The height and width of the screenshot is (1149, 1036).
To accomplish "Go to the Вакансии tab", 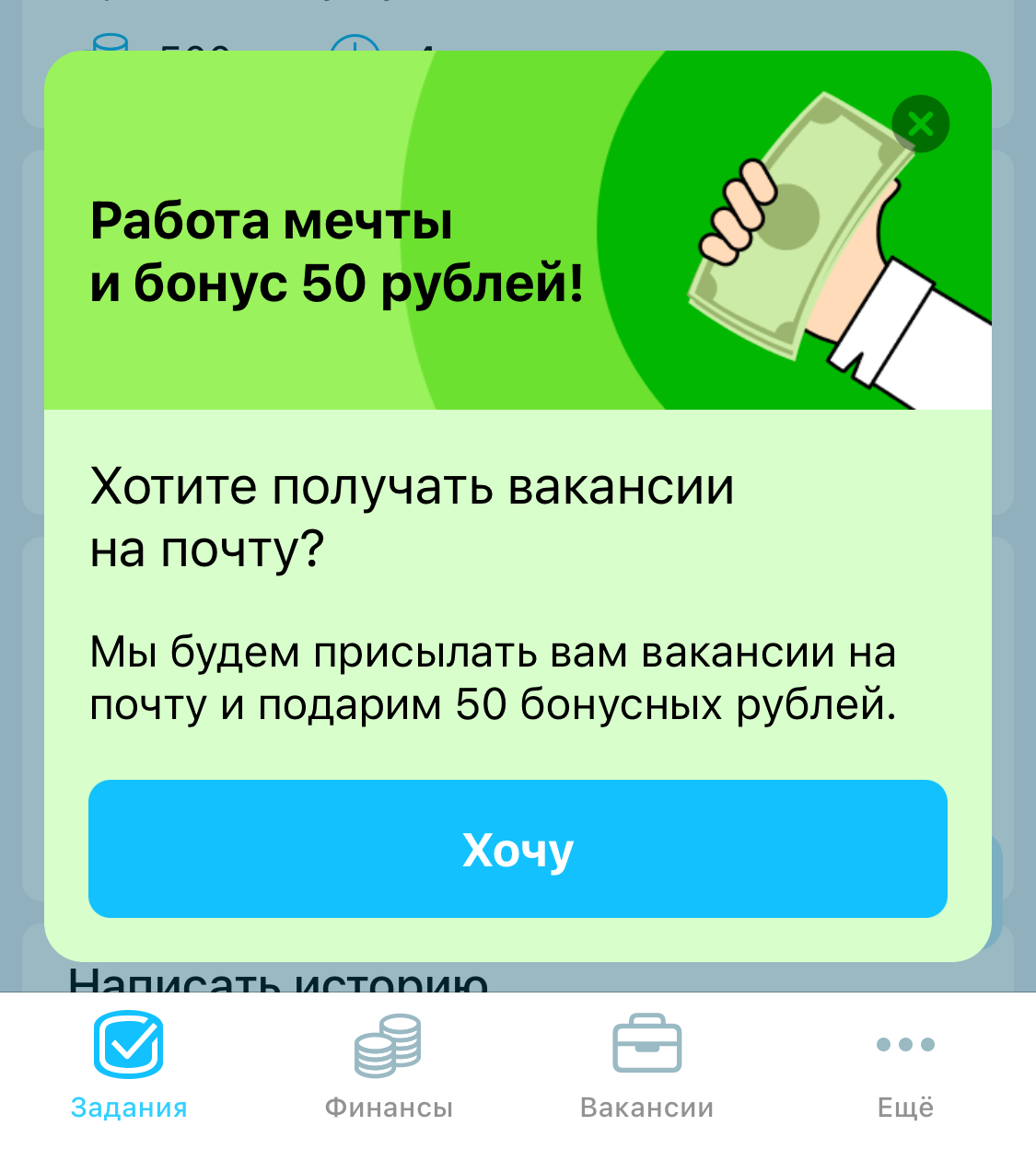I will point(646,1066).
